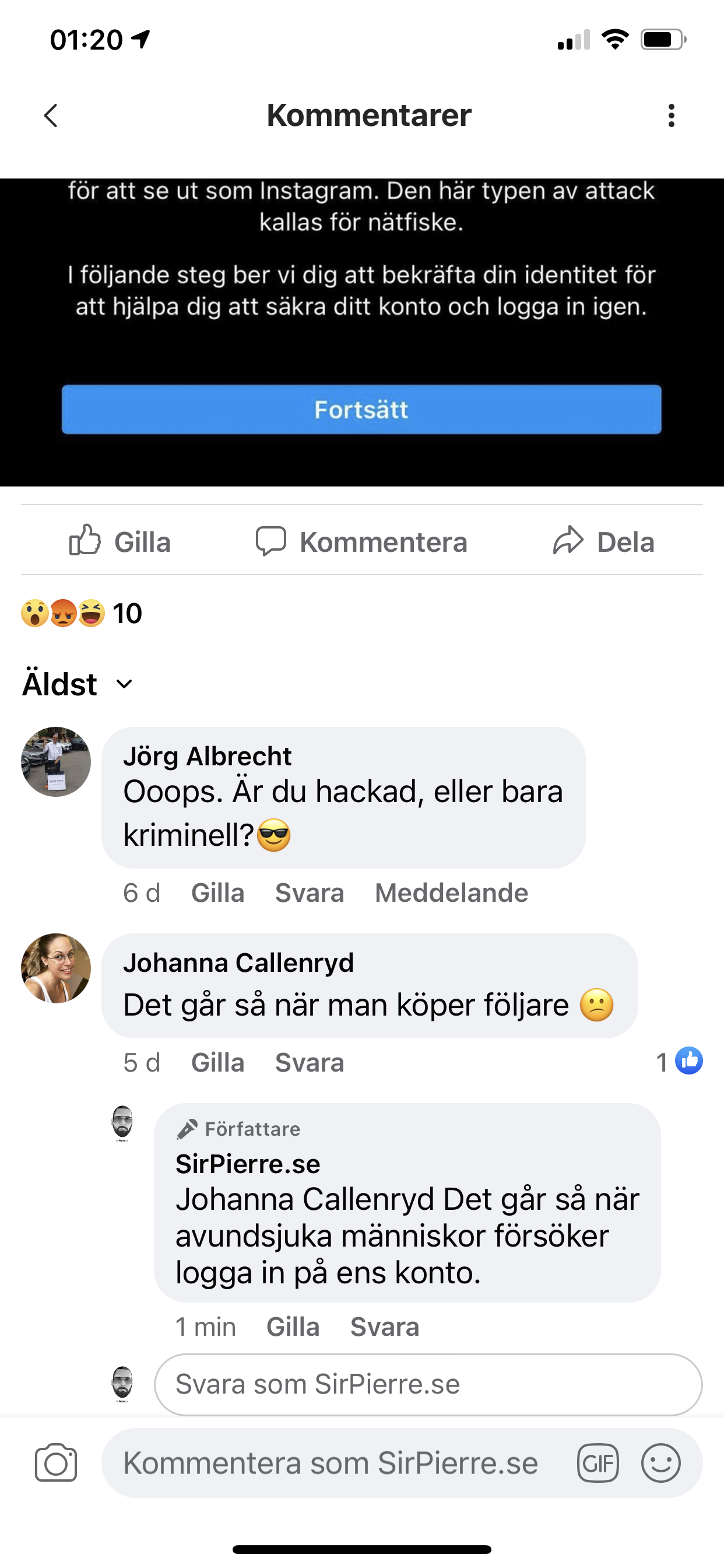The width and height of the screenshot is (724, 1568).
Task: Like the post with Gilla button
Action: [x=120, y=541]
